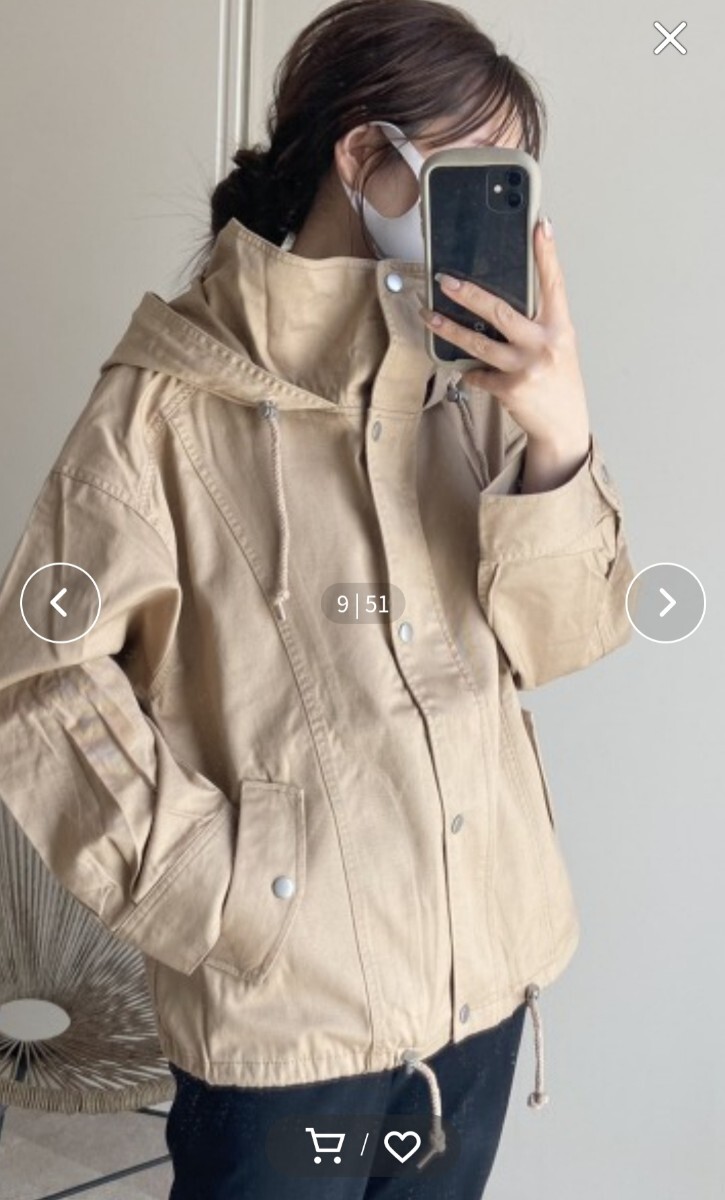Viewport: 725px width, 1200px height.
Task: Favorite this item with the heart
Action: (402, 1146)
